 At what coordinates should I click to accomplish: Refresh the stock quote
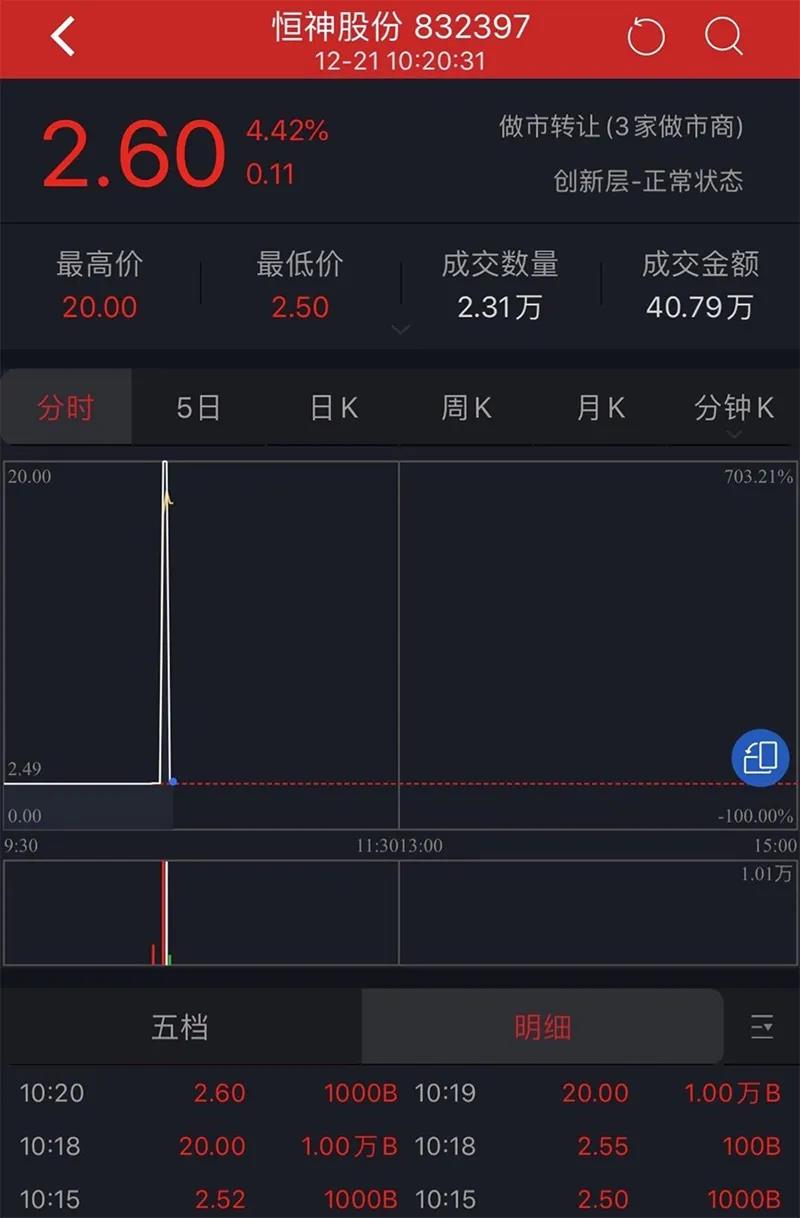coord(646,38)
